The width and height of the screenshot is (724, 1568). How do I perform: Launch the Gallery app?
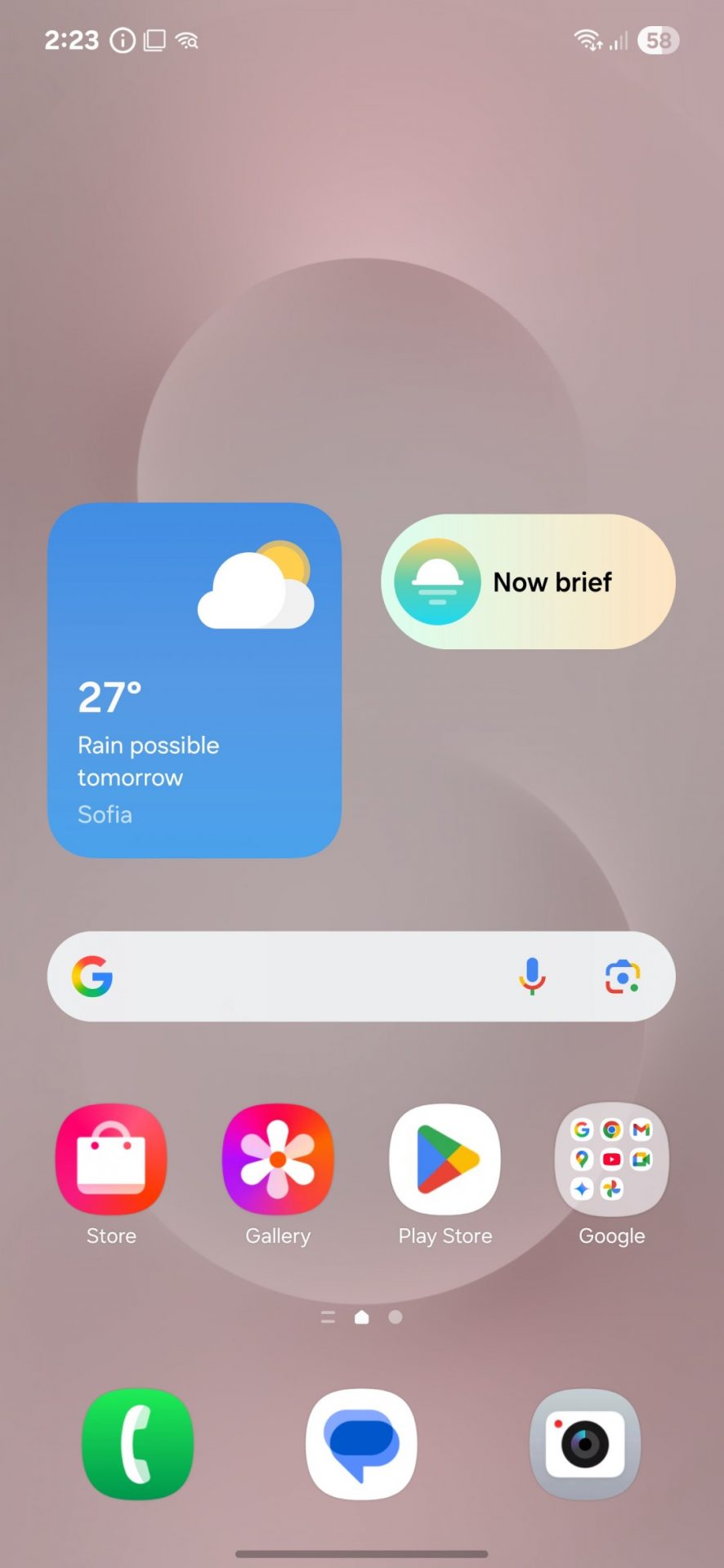click(x=278, y=1160)
